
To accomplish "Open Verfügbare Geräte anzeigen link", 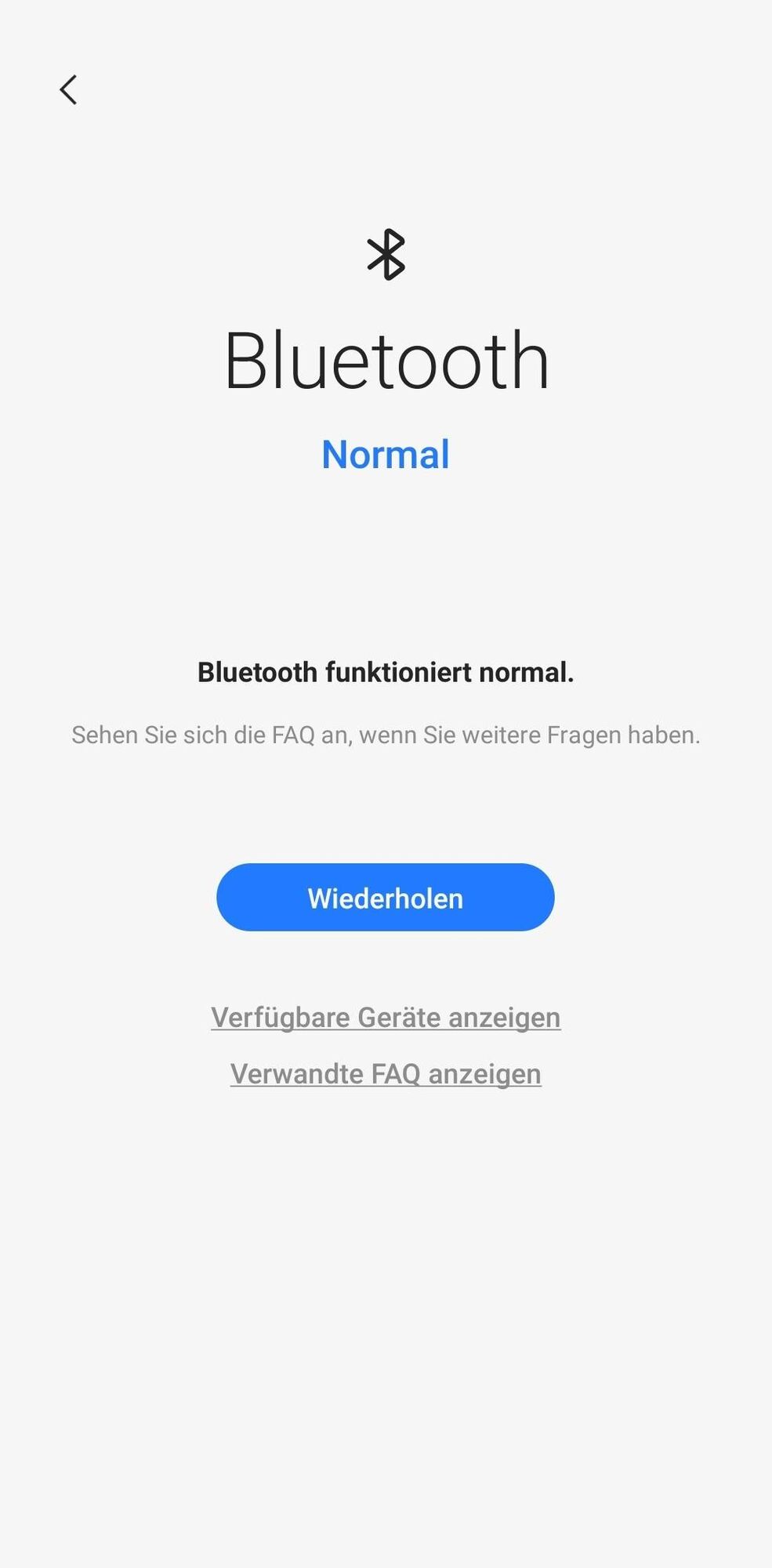I will point(385,1017).
